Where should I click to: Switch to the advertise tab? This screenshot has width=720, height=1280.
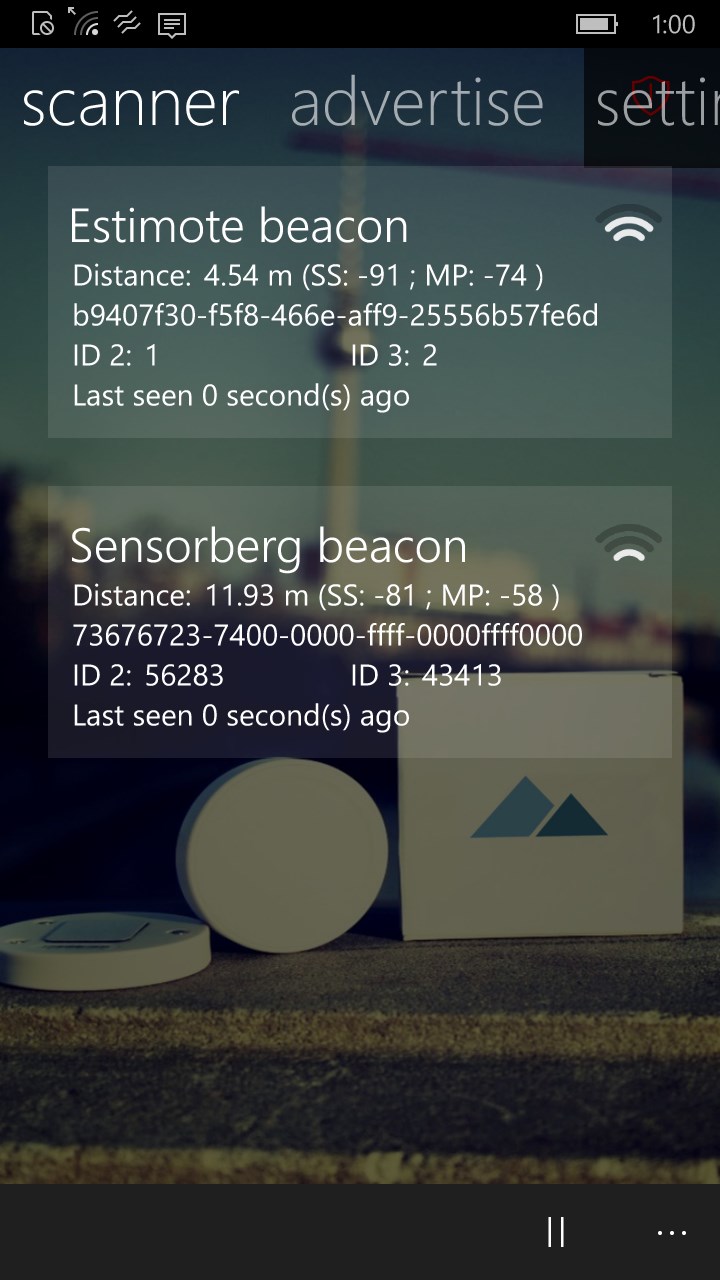click(x=416, y=104)
